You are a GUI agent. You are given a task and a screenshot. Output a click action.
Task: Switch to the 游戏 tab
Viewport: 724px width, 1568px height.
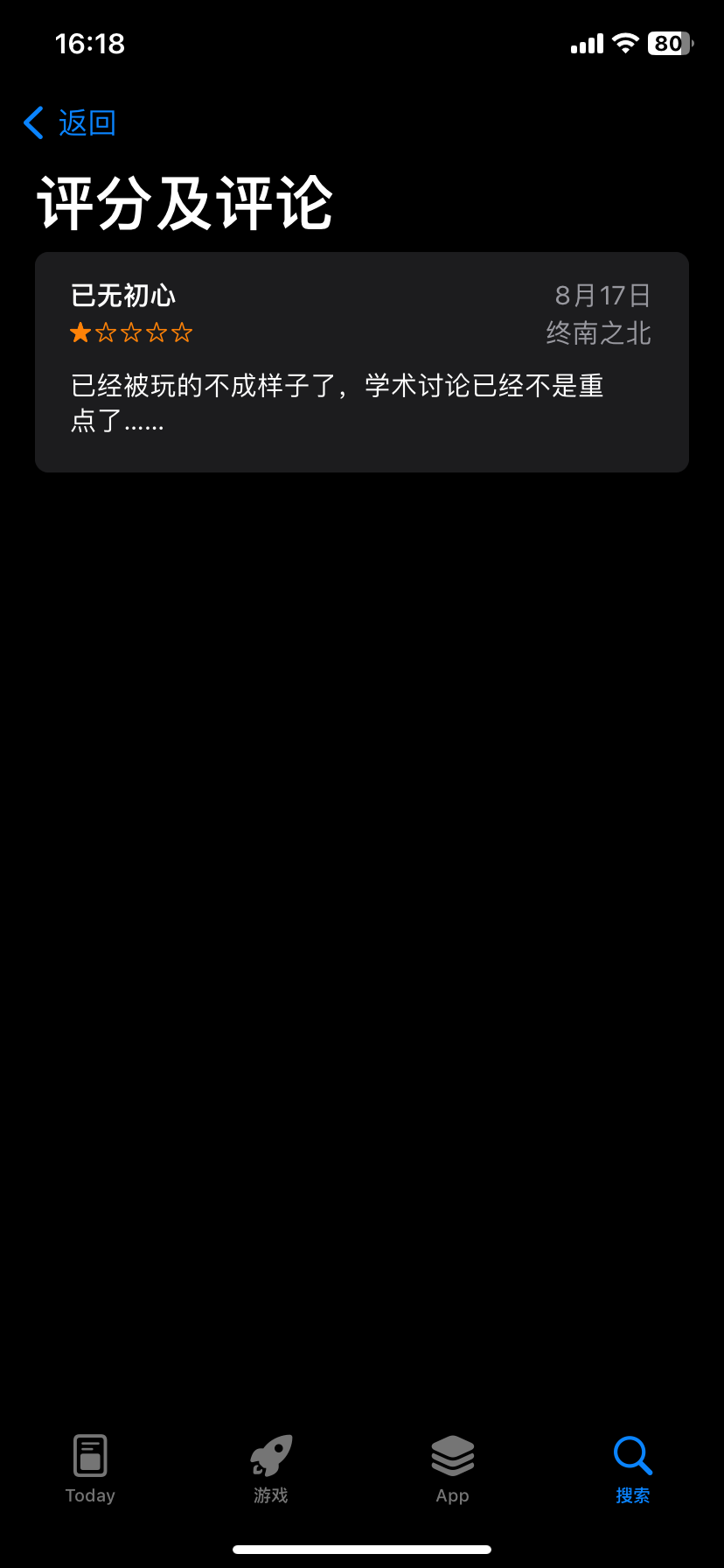[x=271, y=1470]
